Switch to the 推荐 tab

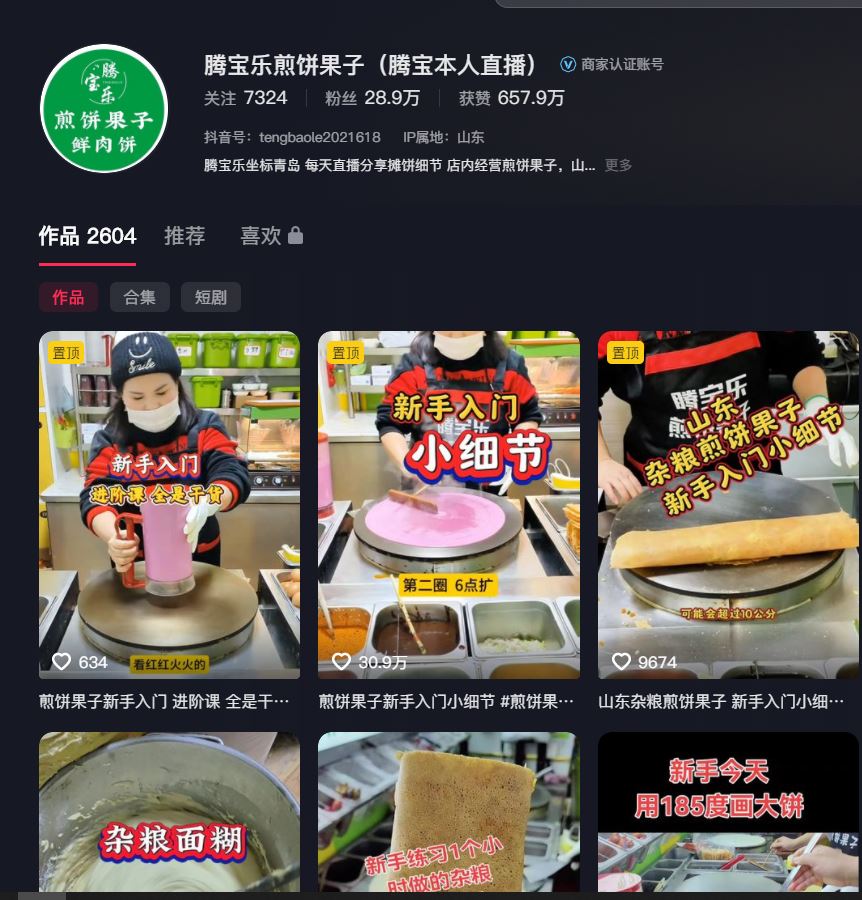(x=185, y=237)
